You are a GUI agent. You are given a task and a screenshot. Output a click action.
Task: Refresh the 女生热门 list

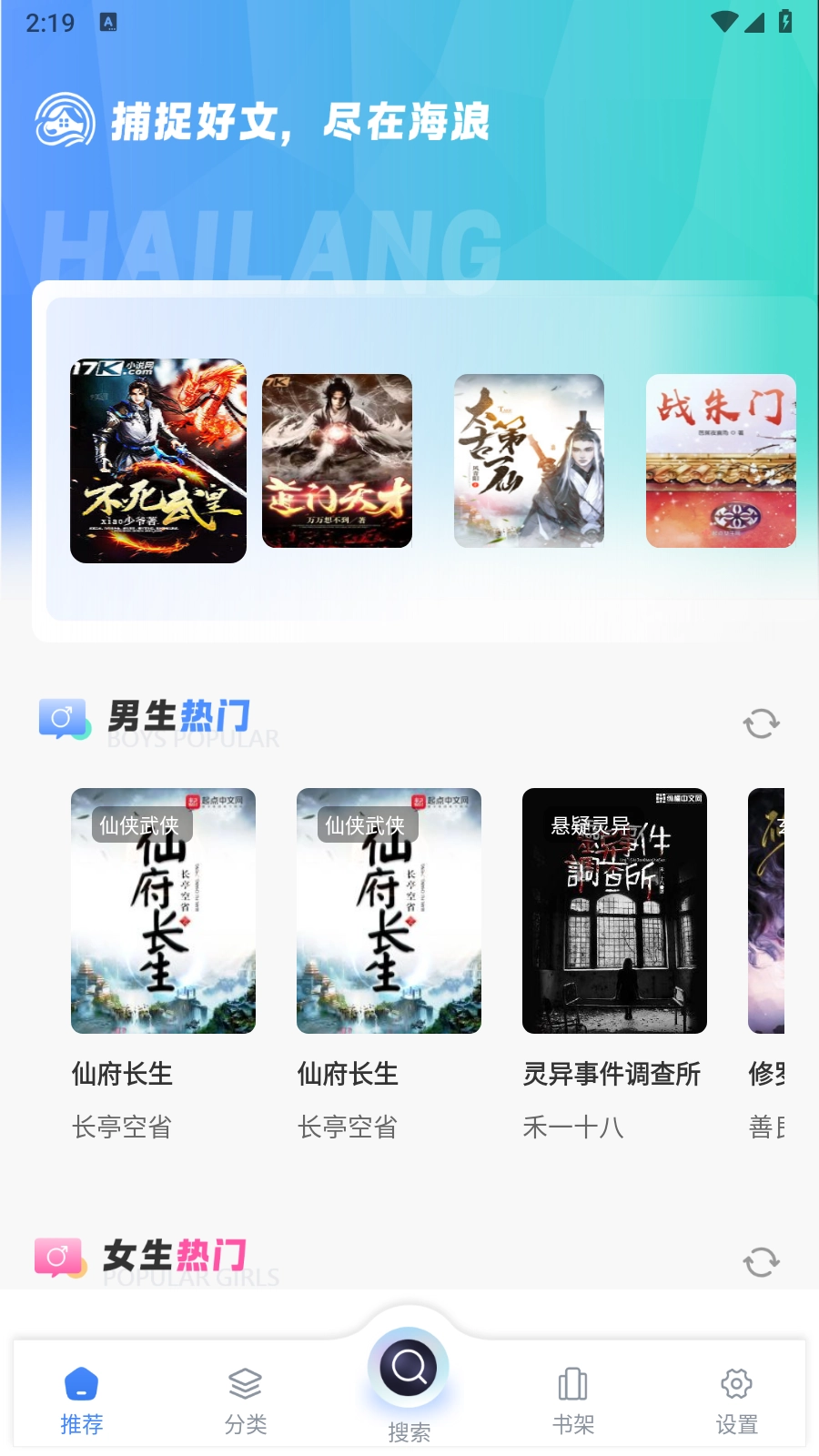(x=761, y=1261)
